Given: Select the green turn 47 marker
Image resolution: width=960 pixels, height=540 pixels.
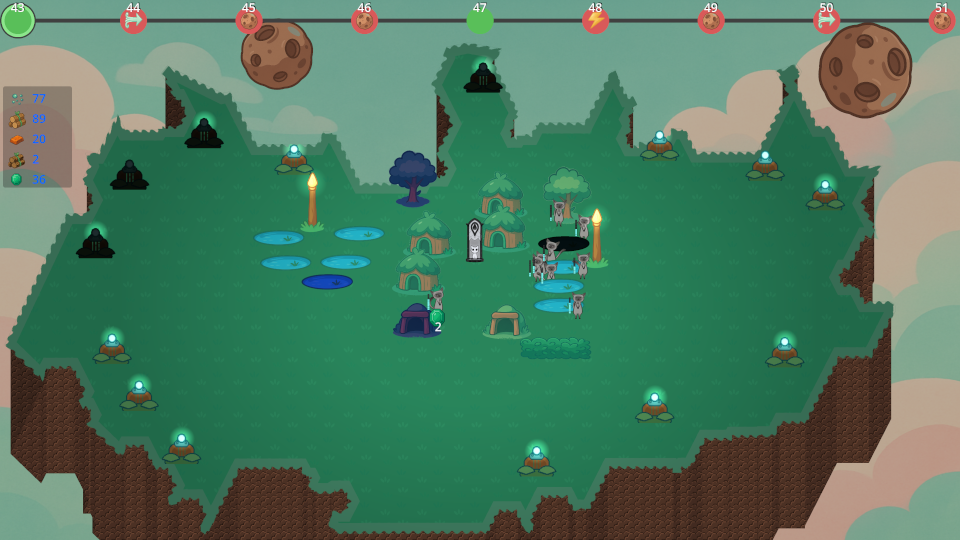Looking at the screenshot, I should click(480, 20).
